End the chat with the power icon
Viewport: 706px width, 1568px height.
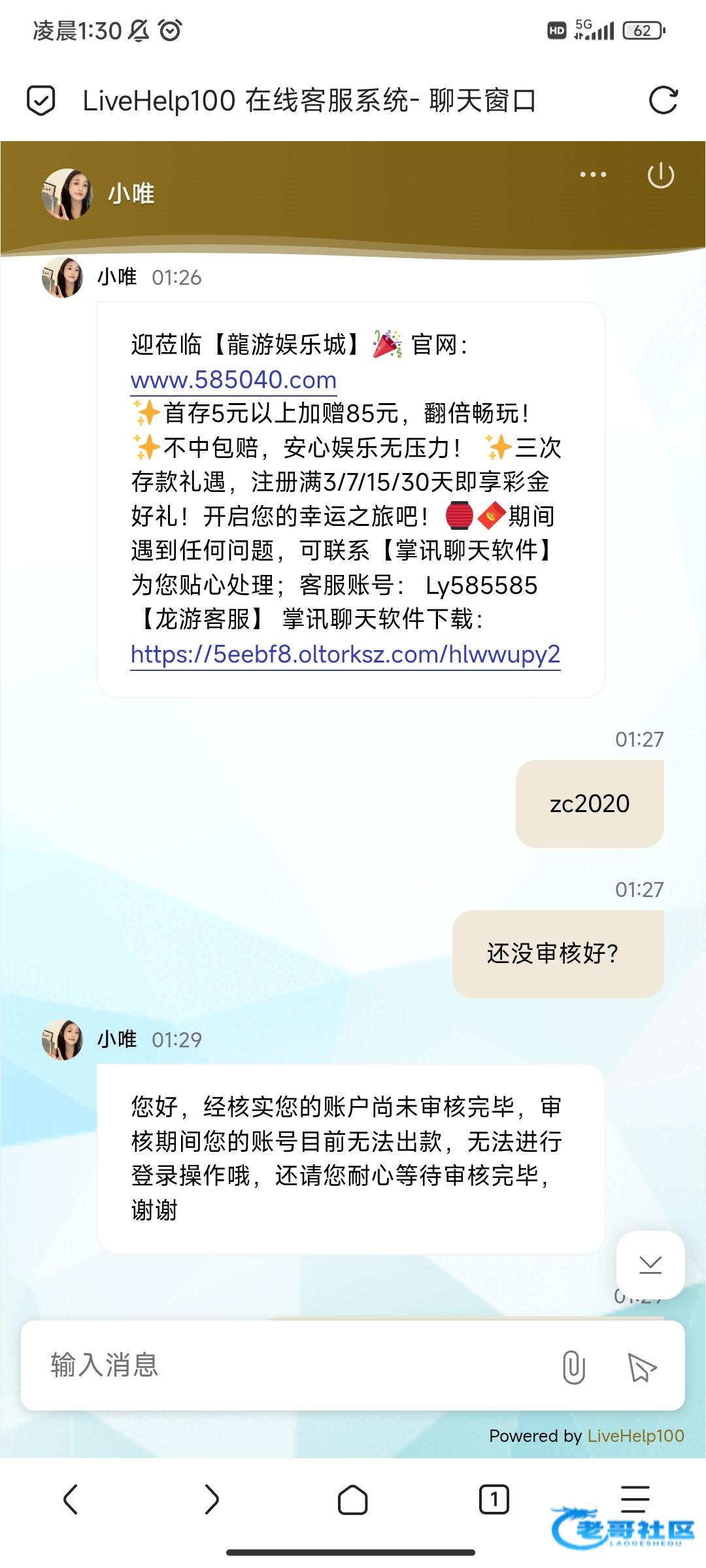660,175
